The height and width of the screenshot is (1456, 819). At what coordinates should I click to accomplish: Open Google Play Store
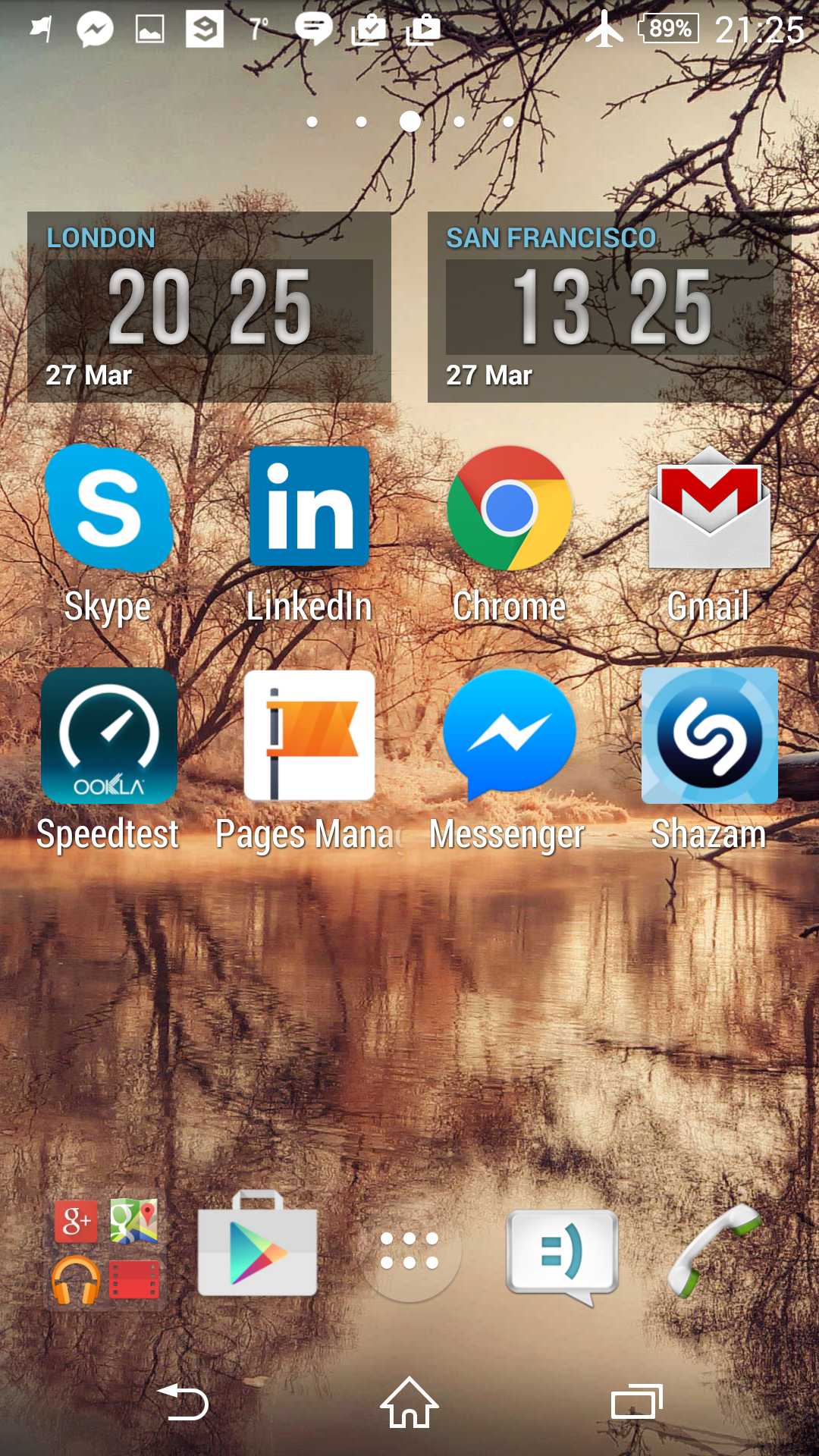tap(257, 1245)
